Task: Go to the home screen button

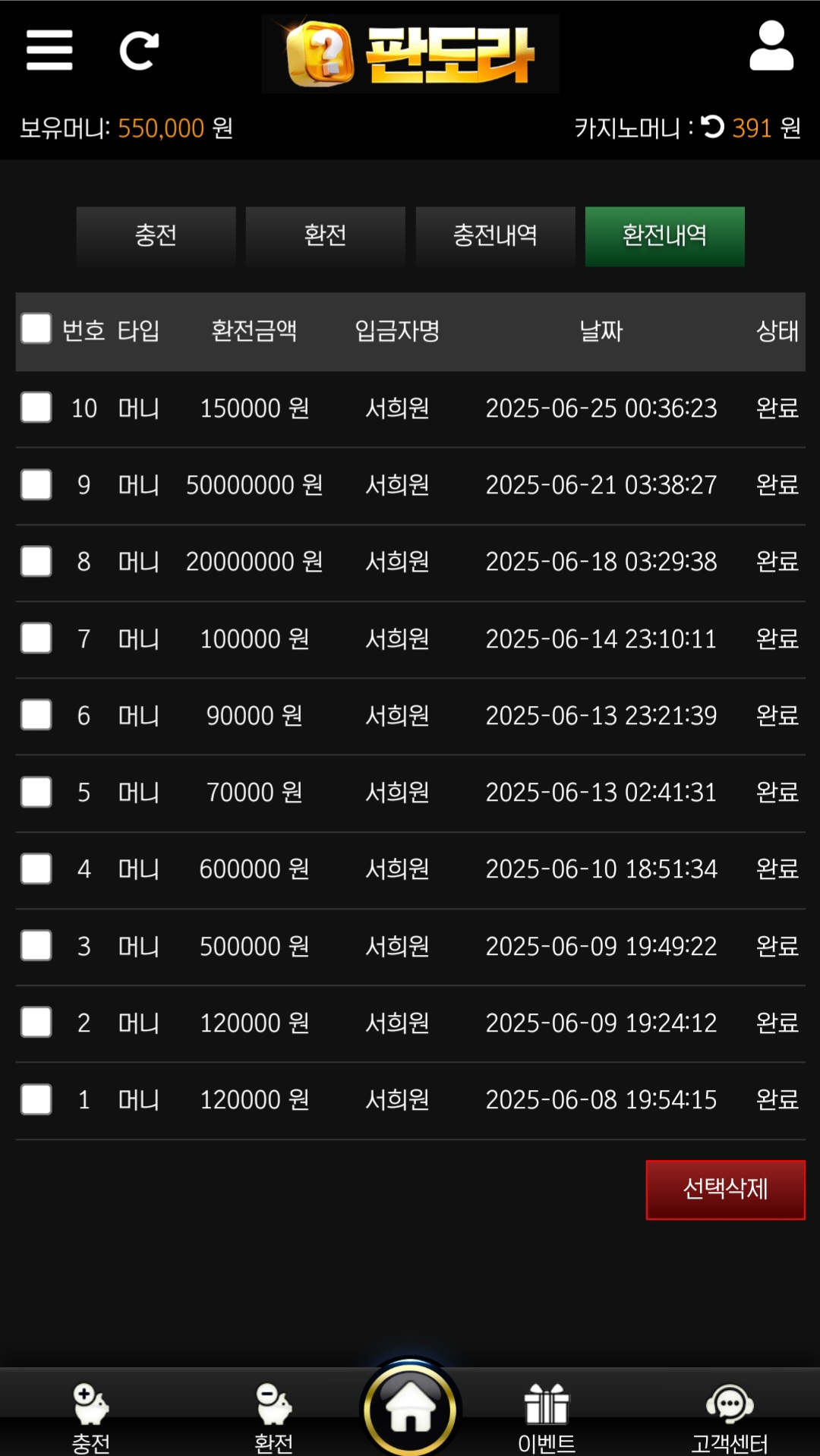Action: 410,1408
